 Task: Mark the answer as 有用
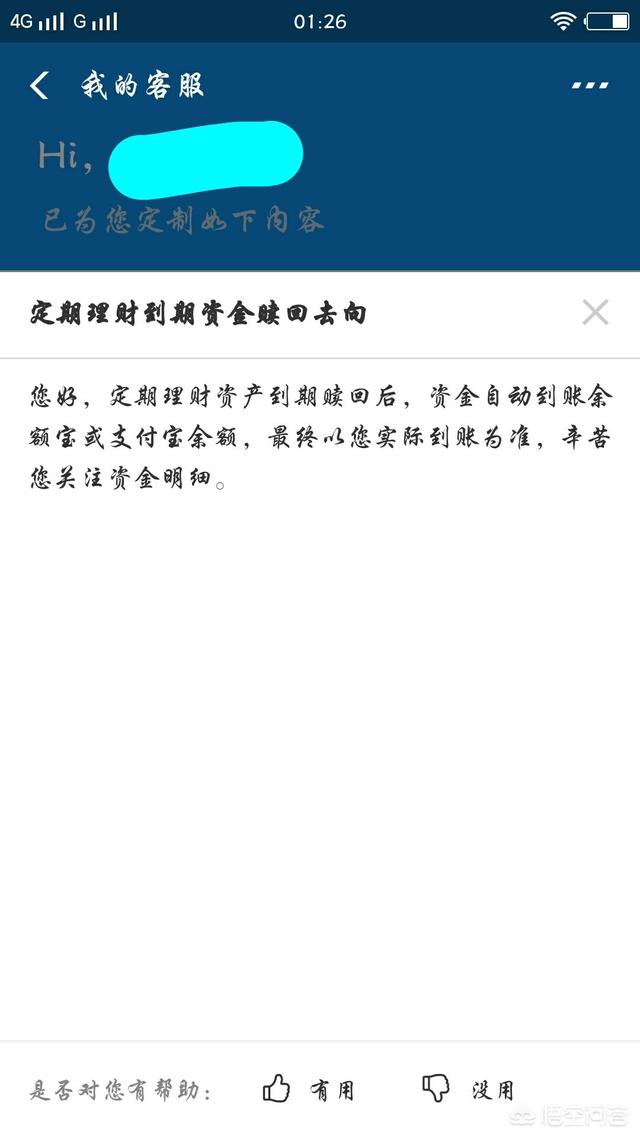point(308,1089)
